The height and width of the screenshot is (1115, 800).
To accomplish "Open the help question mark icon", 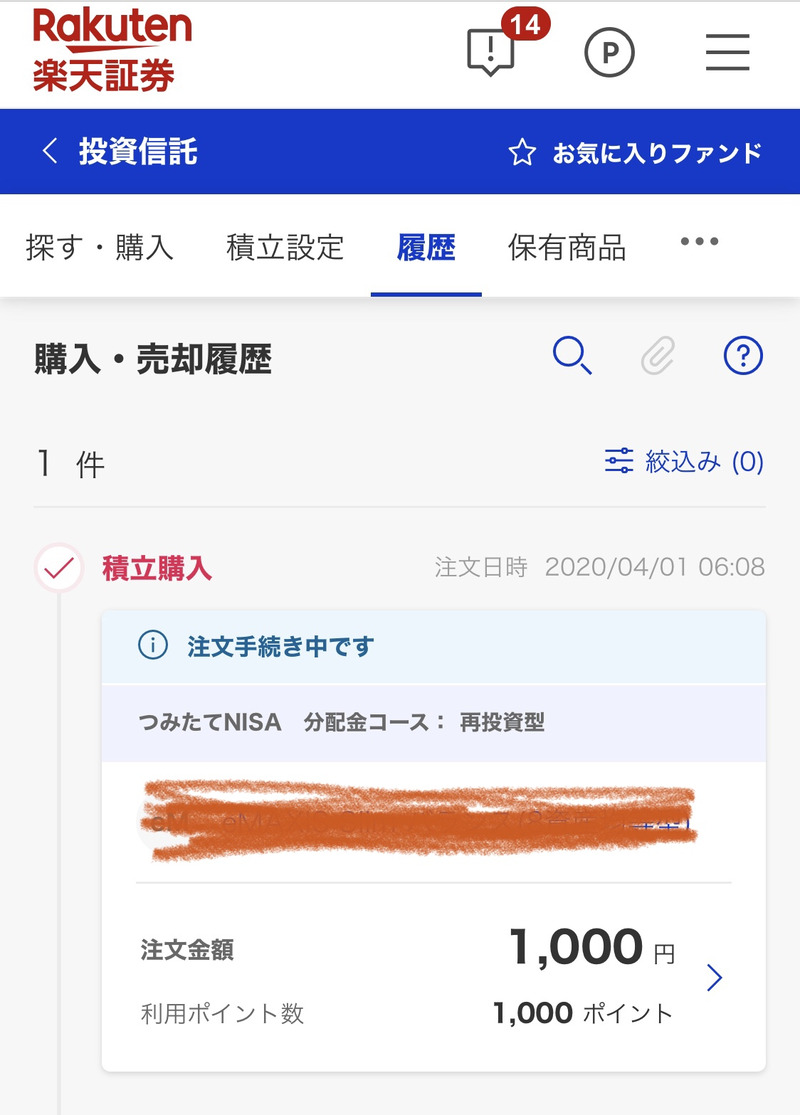I will 743,356.
